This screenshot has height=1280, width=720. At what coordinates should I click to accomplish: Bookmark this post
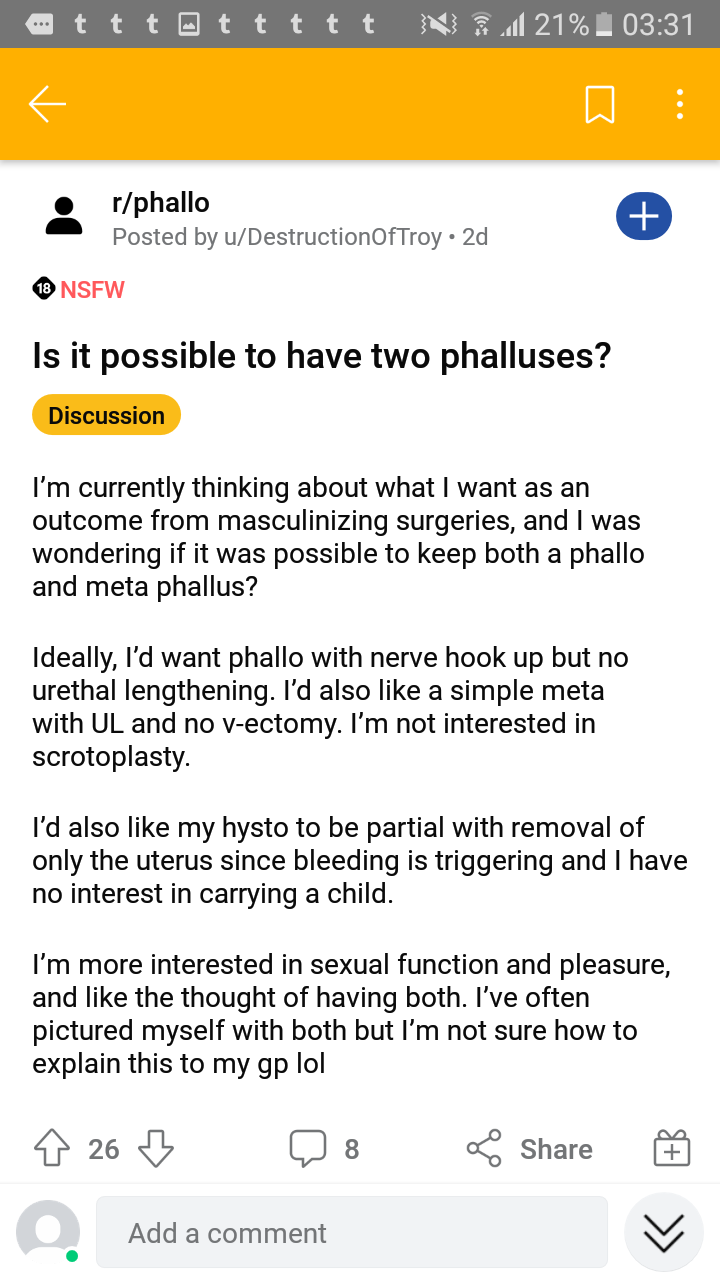point(599,104)
